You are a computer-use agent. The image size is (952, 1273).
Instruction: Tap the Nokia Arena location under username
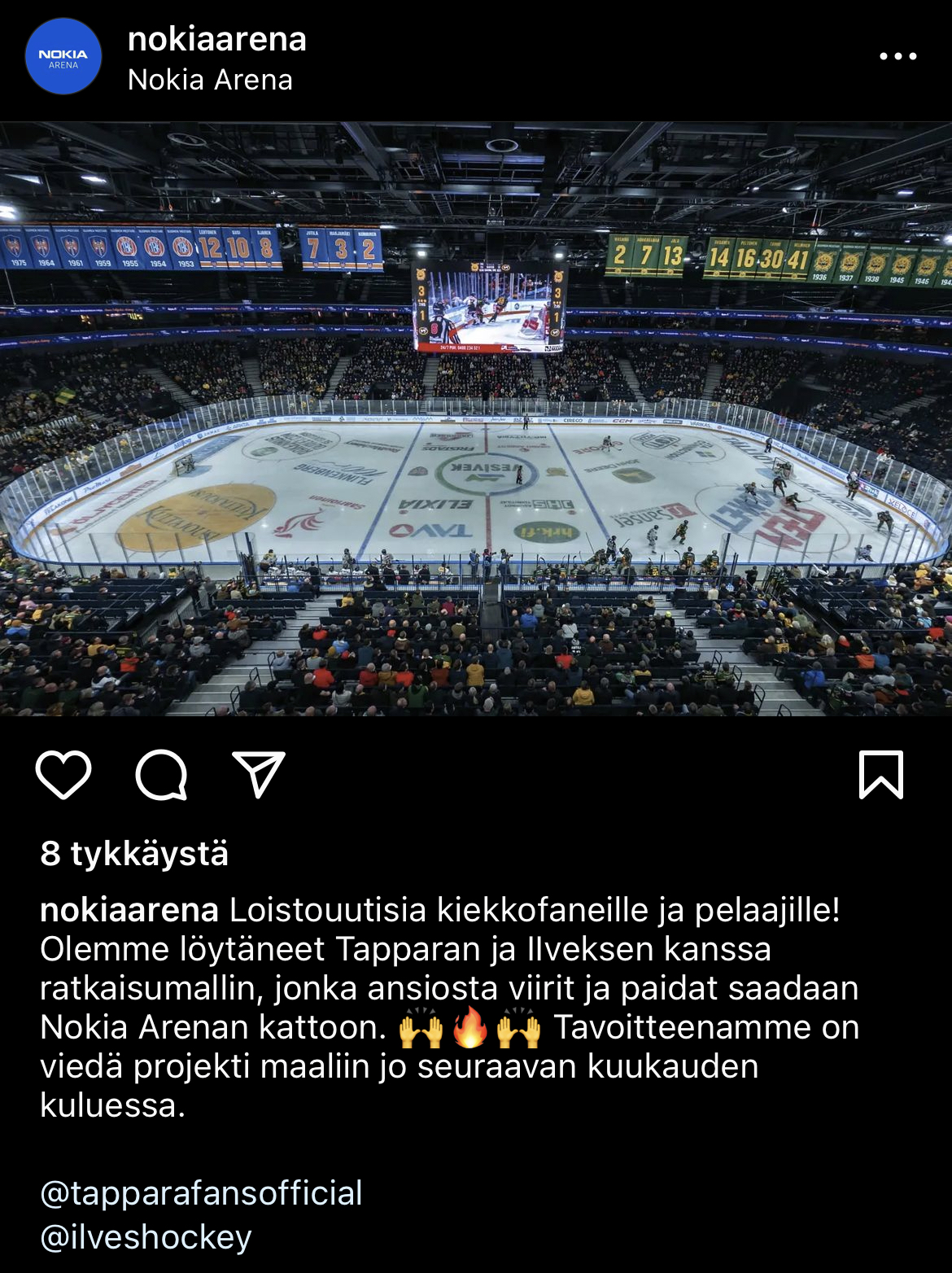(x=210, y=80)
